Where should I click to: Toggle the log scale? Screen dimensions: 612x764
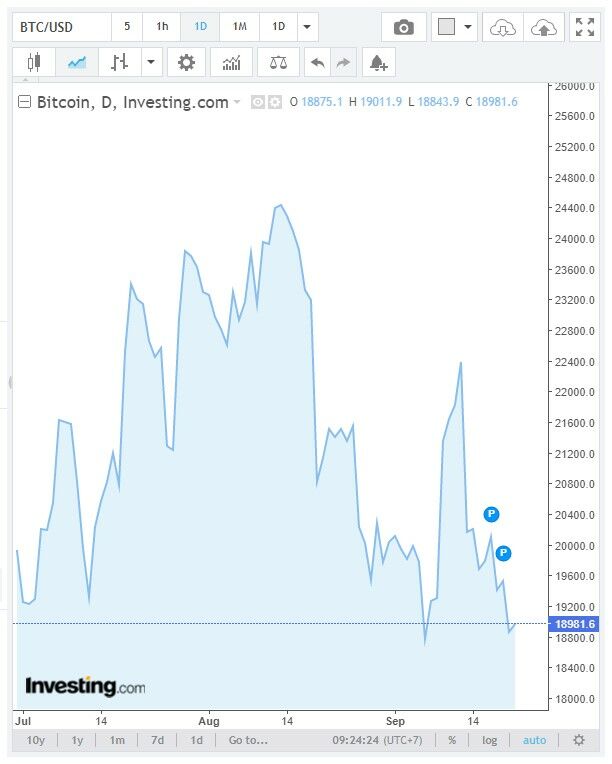(x=489, y=740)
